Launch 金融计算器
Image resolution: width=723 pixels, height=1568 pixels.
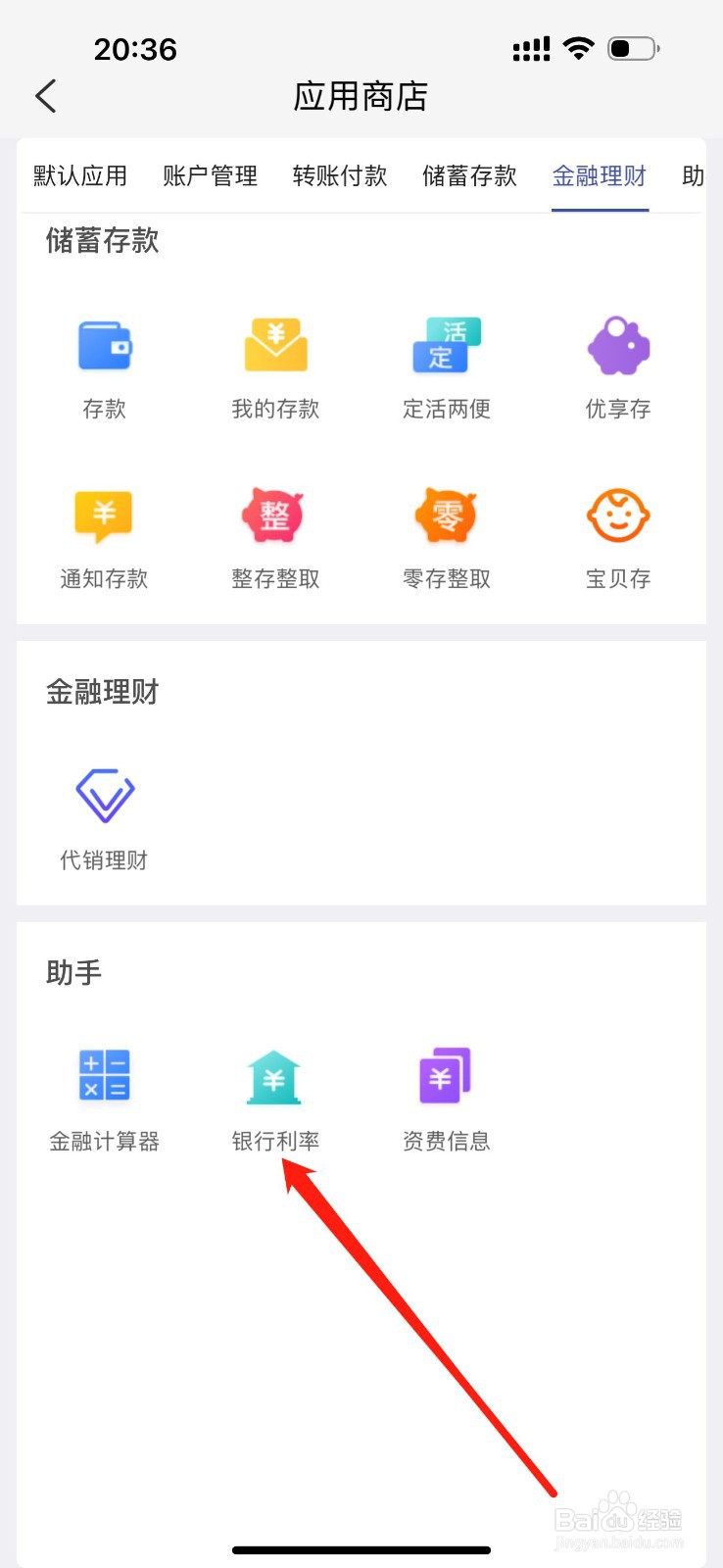105,1100
